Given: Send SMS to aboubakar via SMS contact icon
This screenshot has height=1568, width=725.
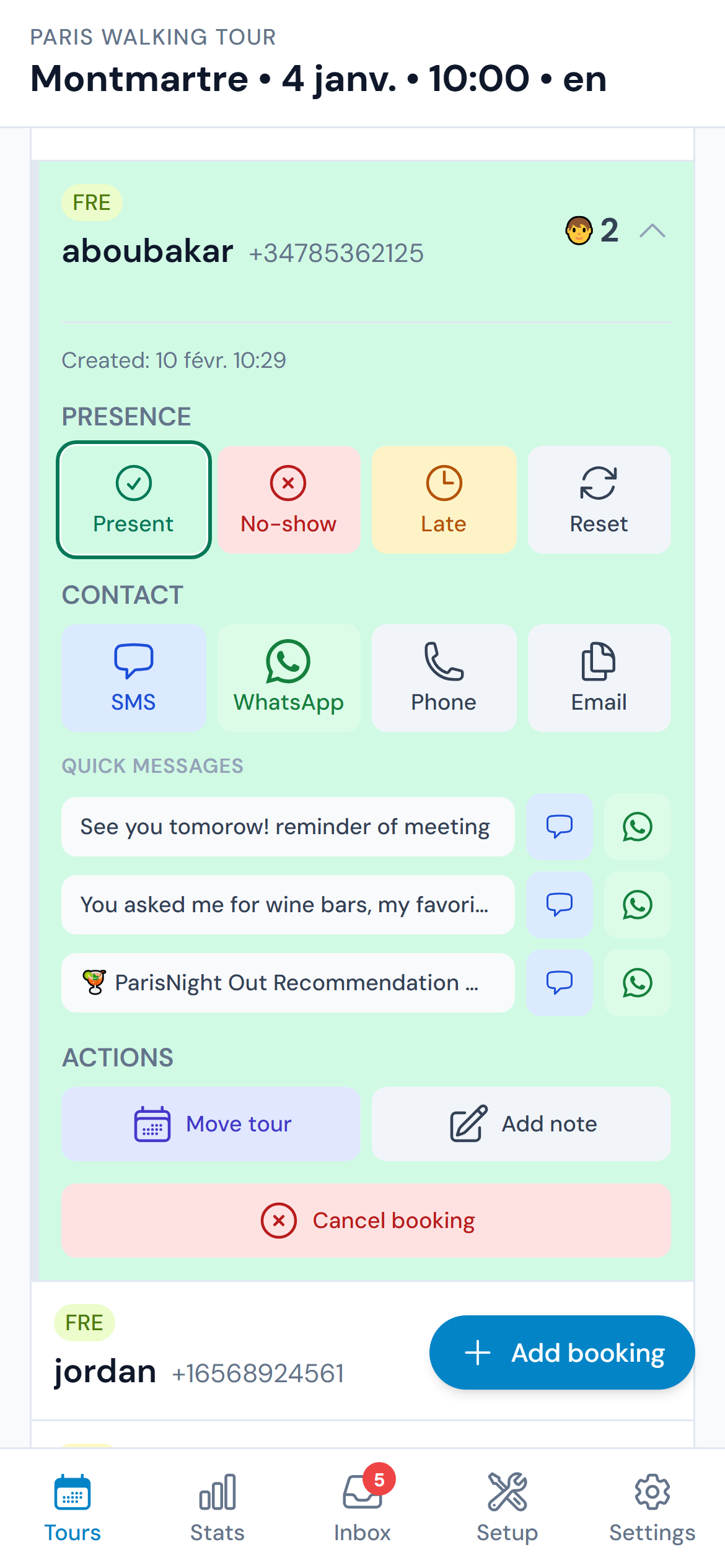Looking at the screenshot, I should 133,677.
